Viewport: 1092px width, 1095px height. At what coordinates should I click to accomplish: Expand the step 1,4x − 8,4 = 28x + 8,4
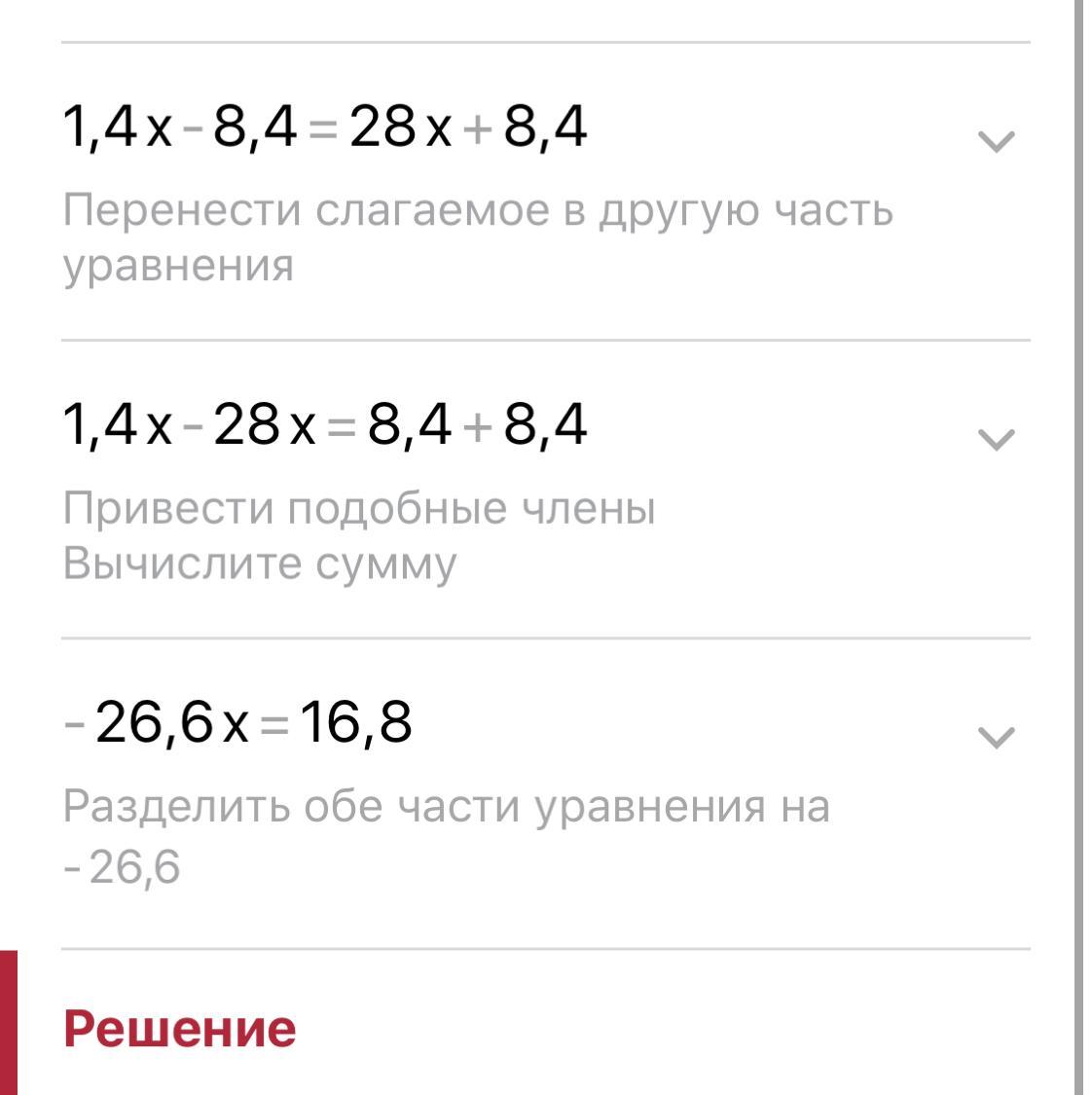pyautogui.click(x=996, y=142)
